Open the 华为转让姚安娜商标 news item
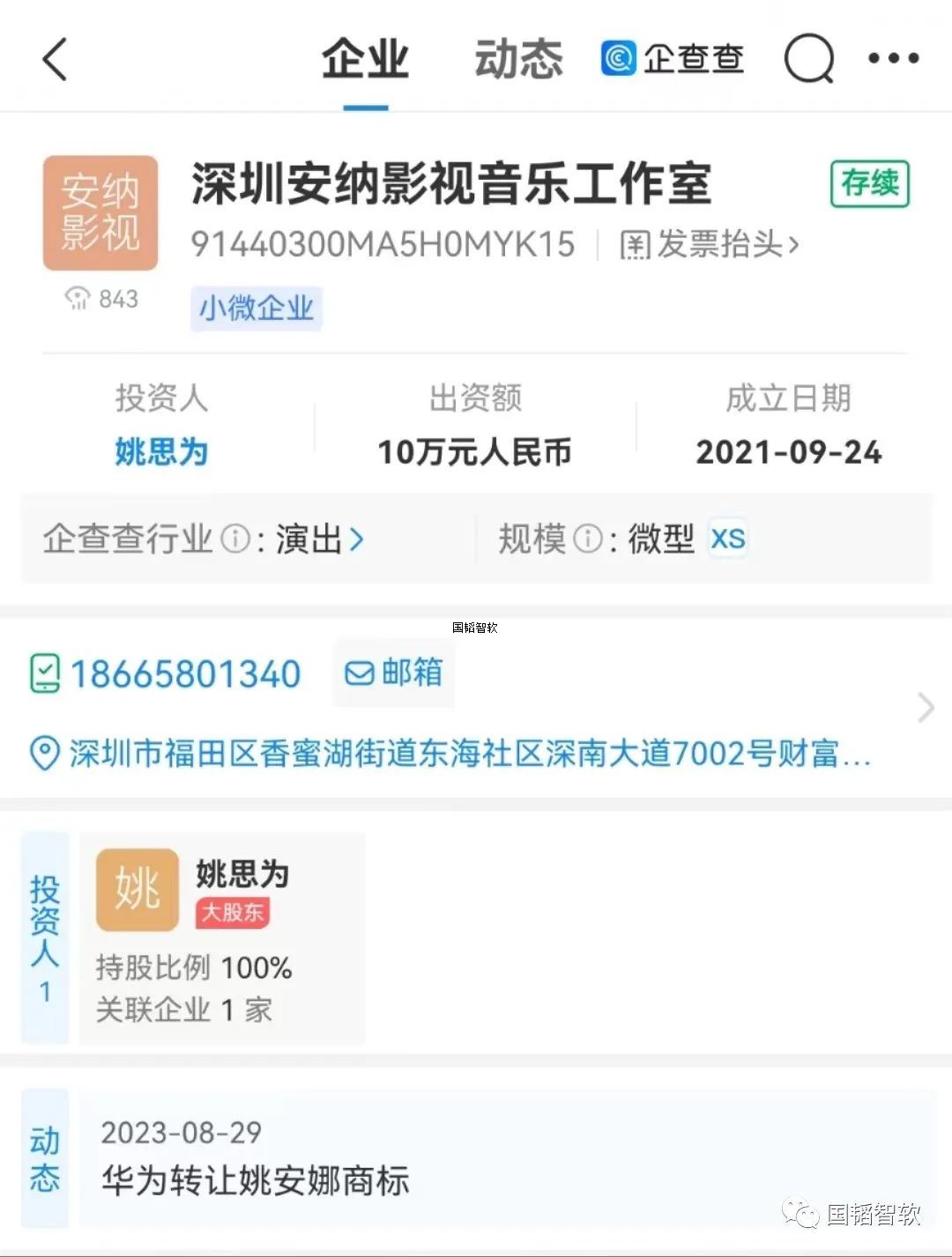The width and height of the screenshot is (952, 1257). [x=256, y=1179]
